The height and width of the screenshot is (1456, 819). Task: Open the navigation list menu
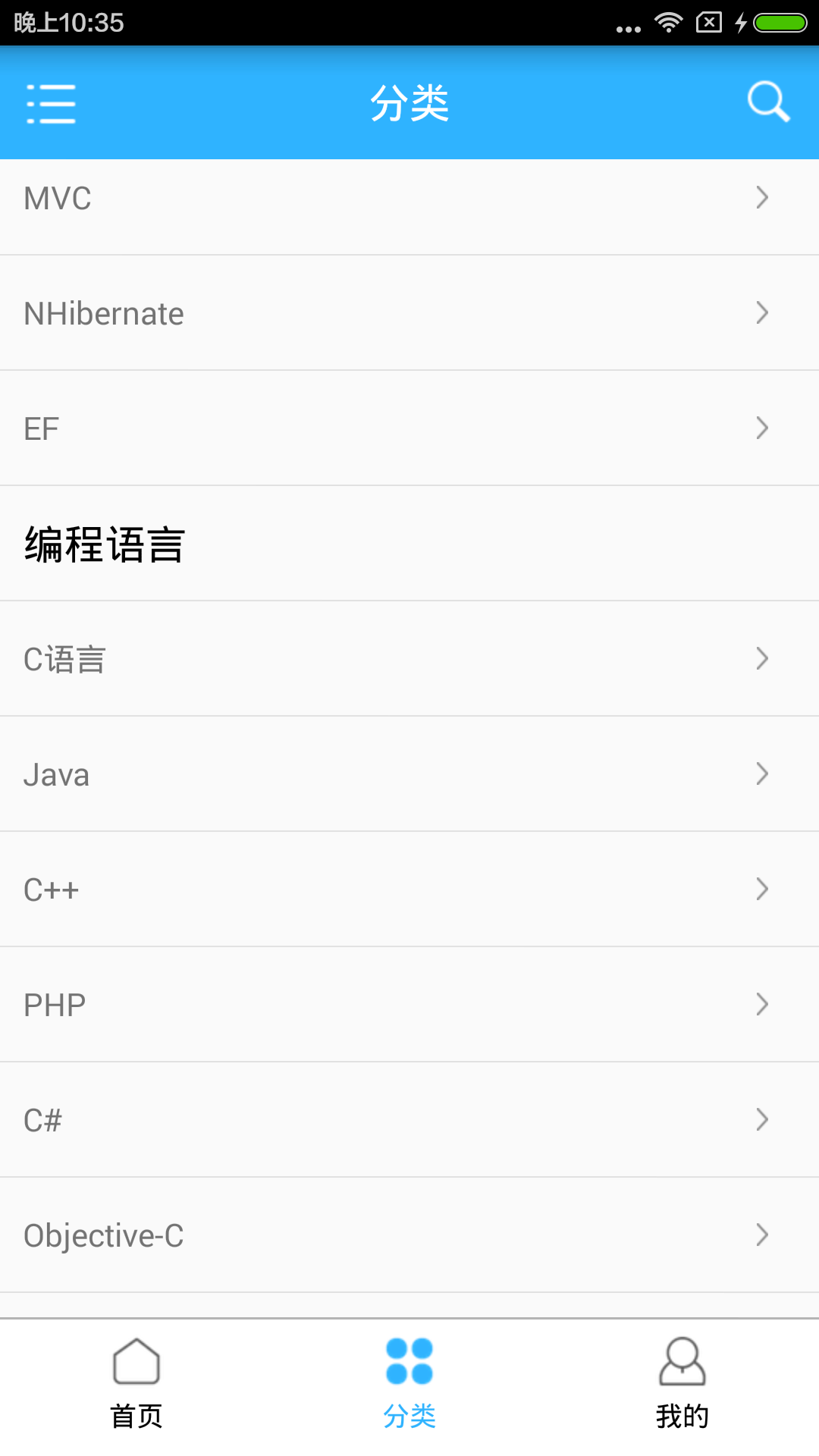(x=50, y=104)
